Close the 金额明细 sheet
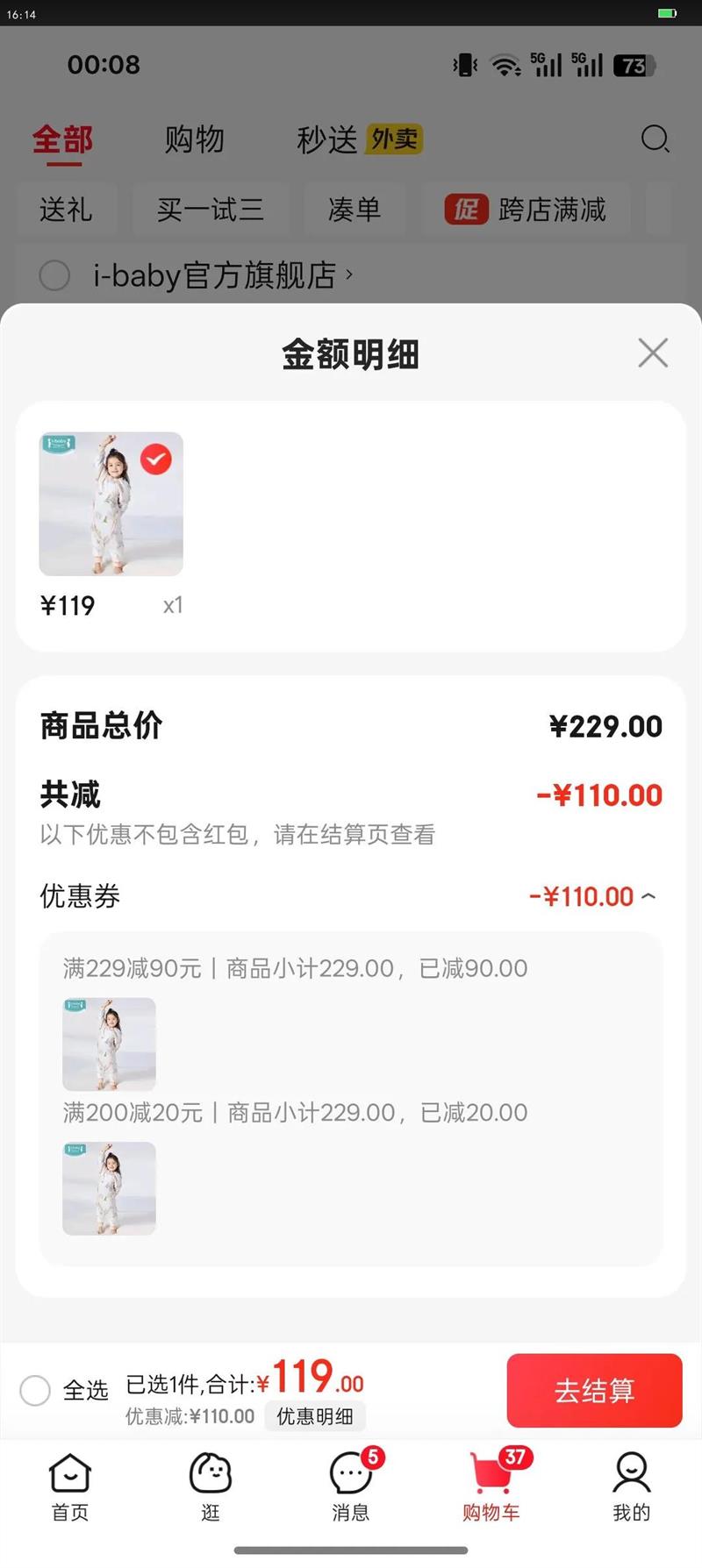Image resolution: width=702 pixels, height=1568 pixels. coord(653,353)
